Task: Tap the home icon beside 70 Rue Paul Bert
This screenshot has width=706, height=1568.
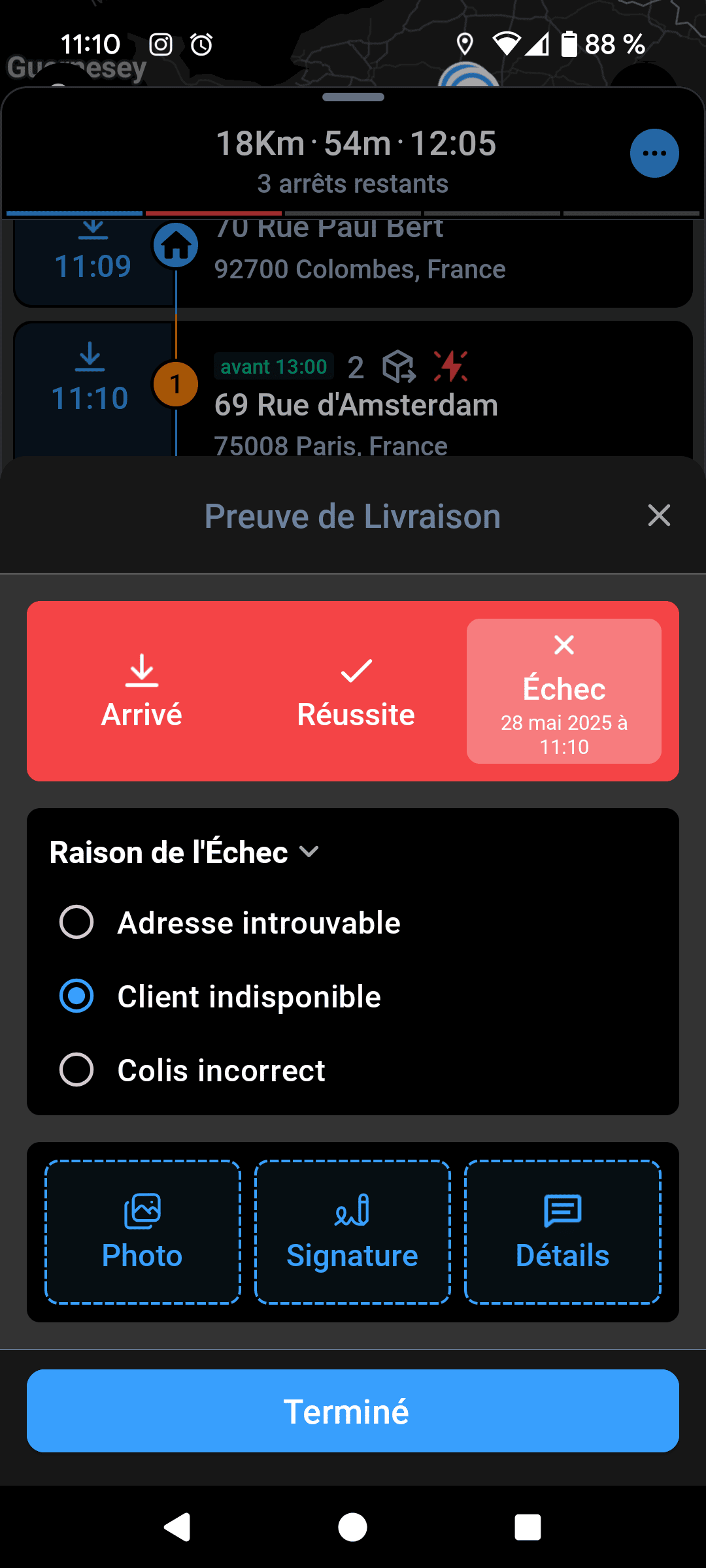Action: [x=176, y=245]
